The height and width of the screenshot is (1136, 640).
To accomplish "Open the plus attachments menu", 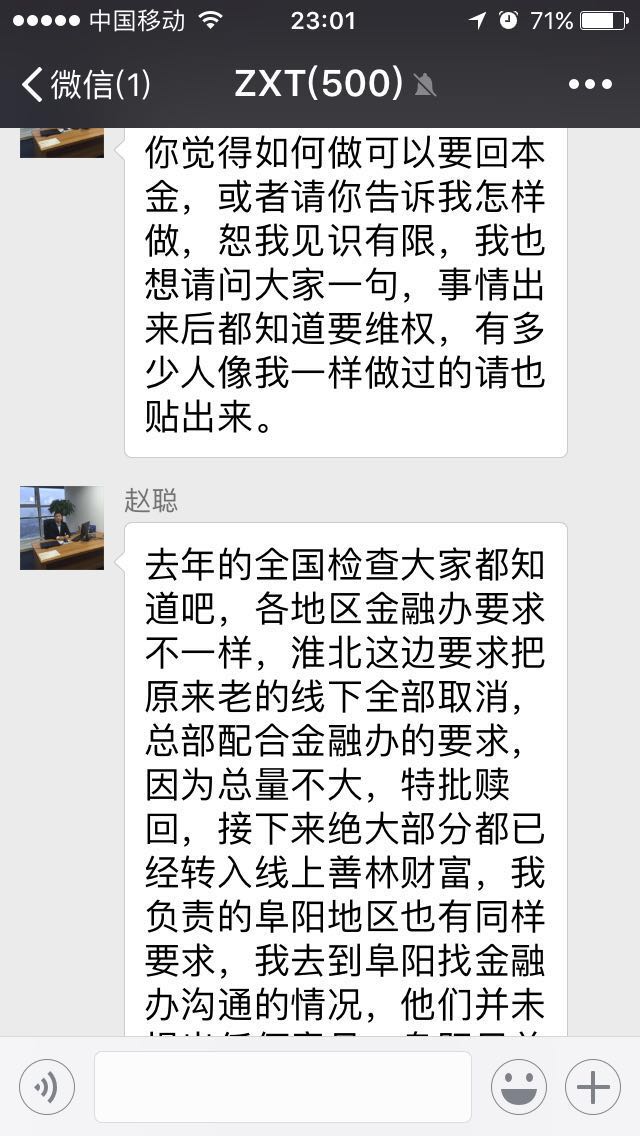I will 592,1086.
